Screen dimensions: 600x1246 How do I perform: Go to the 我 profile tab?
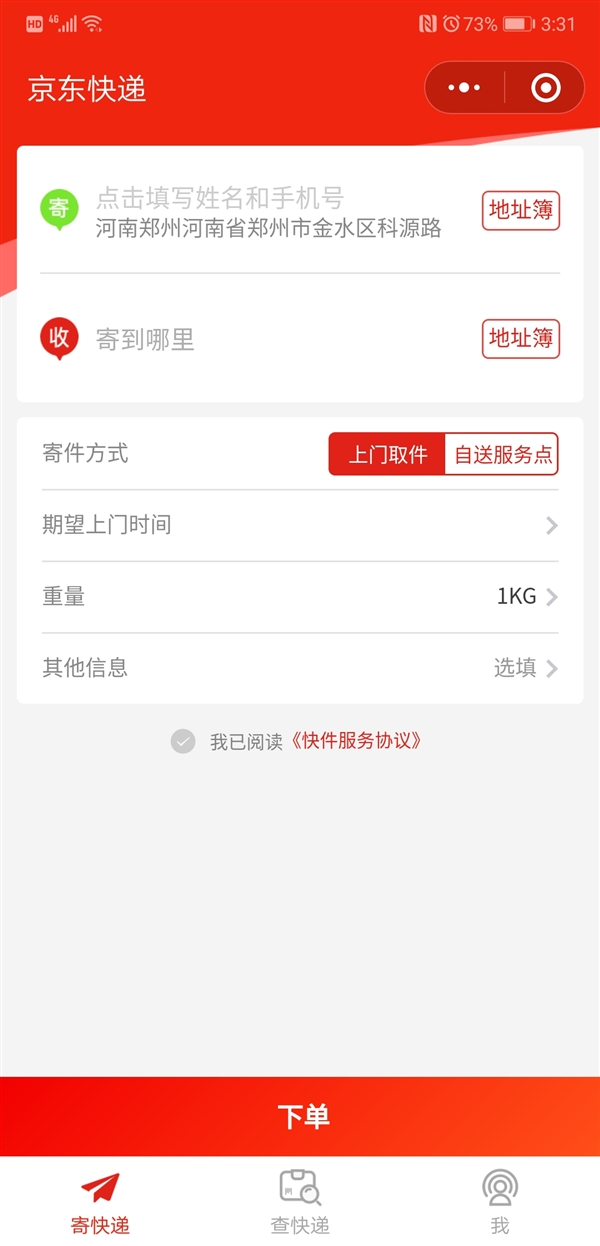click(500, 1203)
